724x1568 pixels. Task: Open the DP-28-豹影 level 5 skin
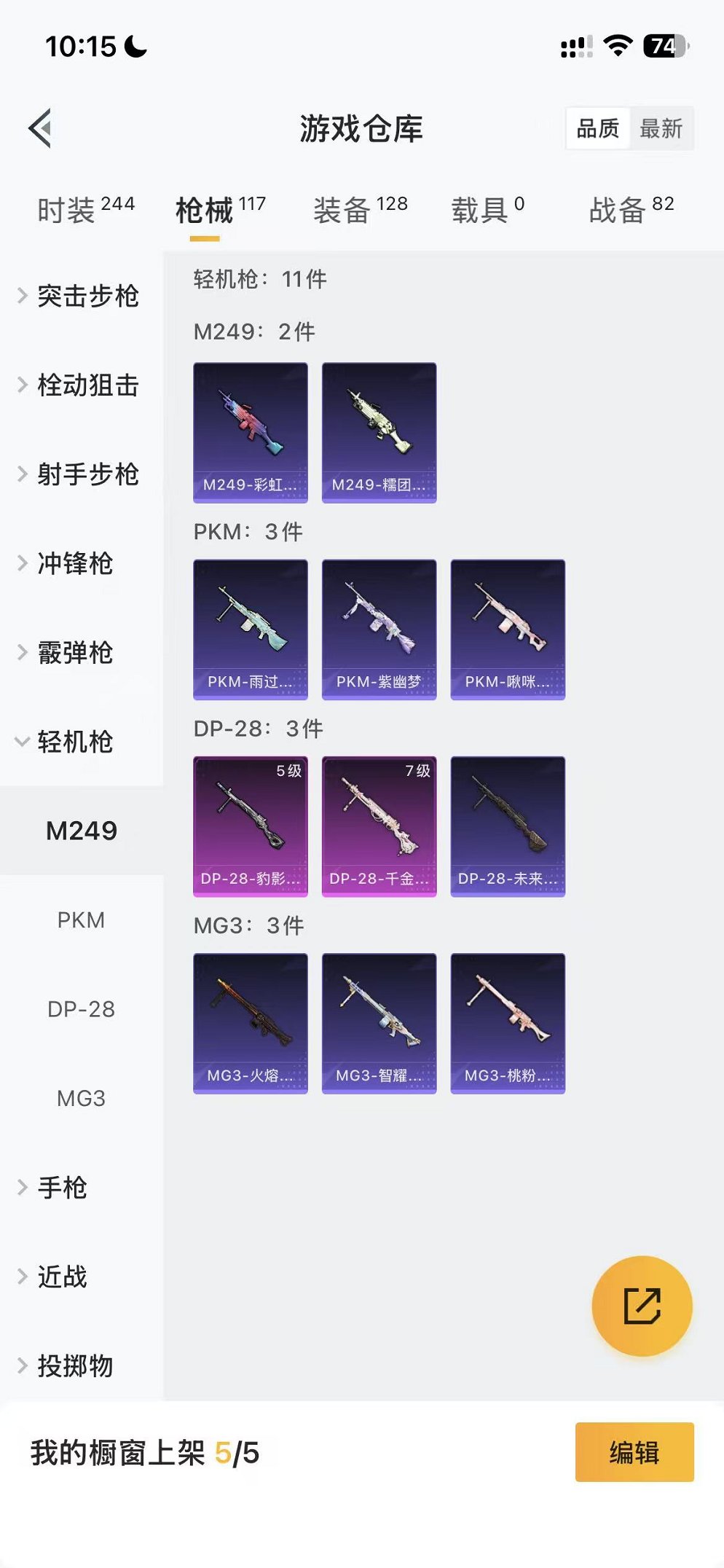tap(250, 826)
